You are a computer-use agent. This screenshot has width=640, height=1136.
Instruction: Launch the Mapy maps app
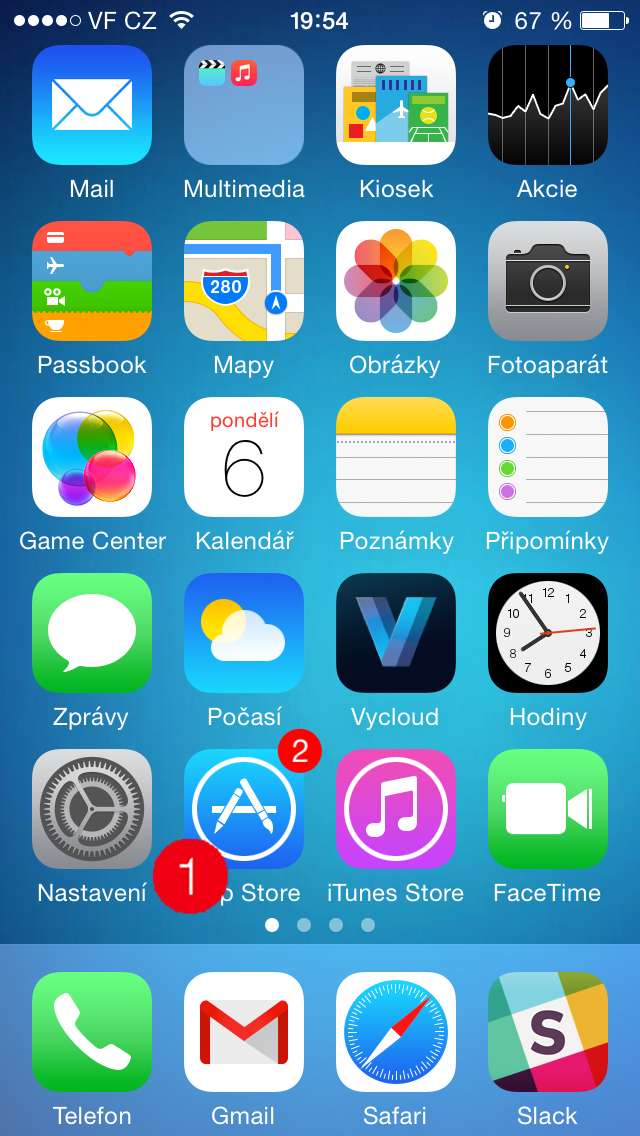click(244, 281)
